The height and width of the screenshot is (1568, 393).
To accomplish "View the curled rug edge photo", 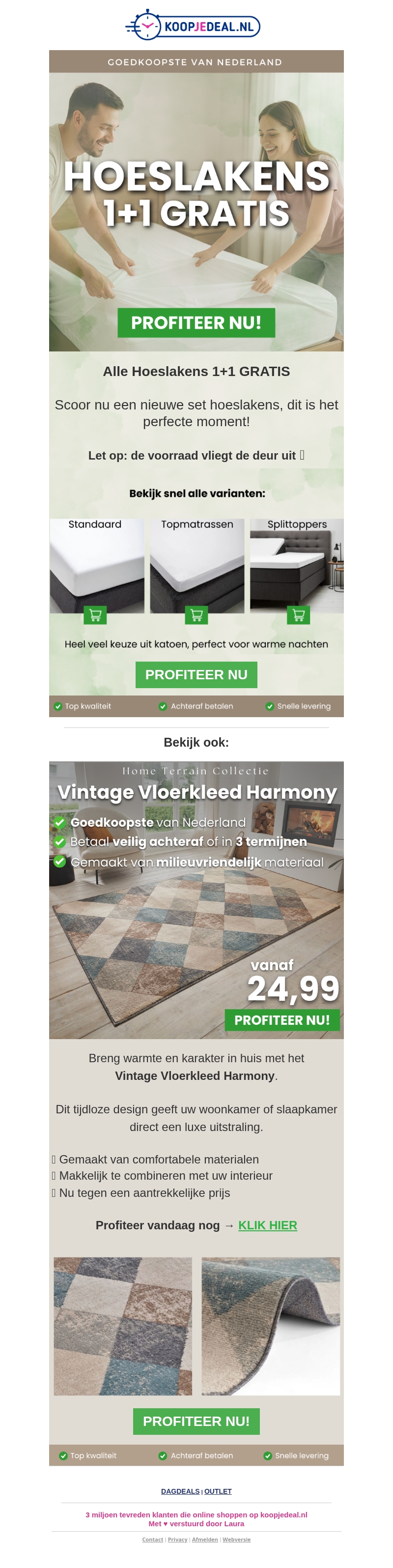I will (271, 1326).
